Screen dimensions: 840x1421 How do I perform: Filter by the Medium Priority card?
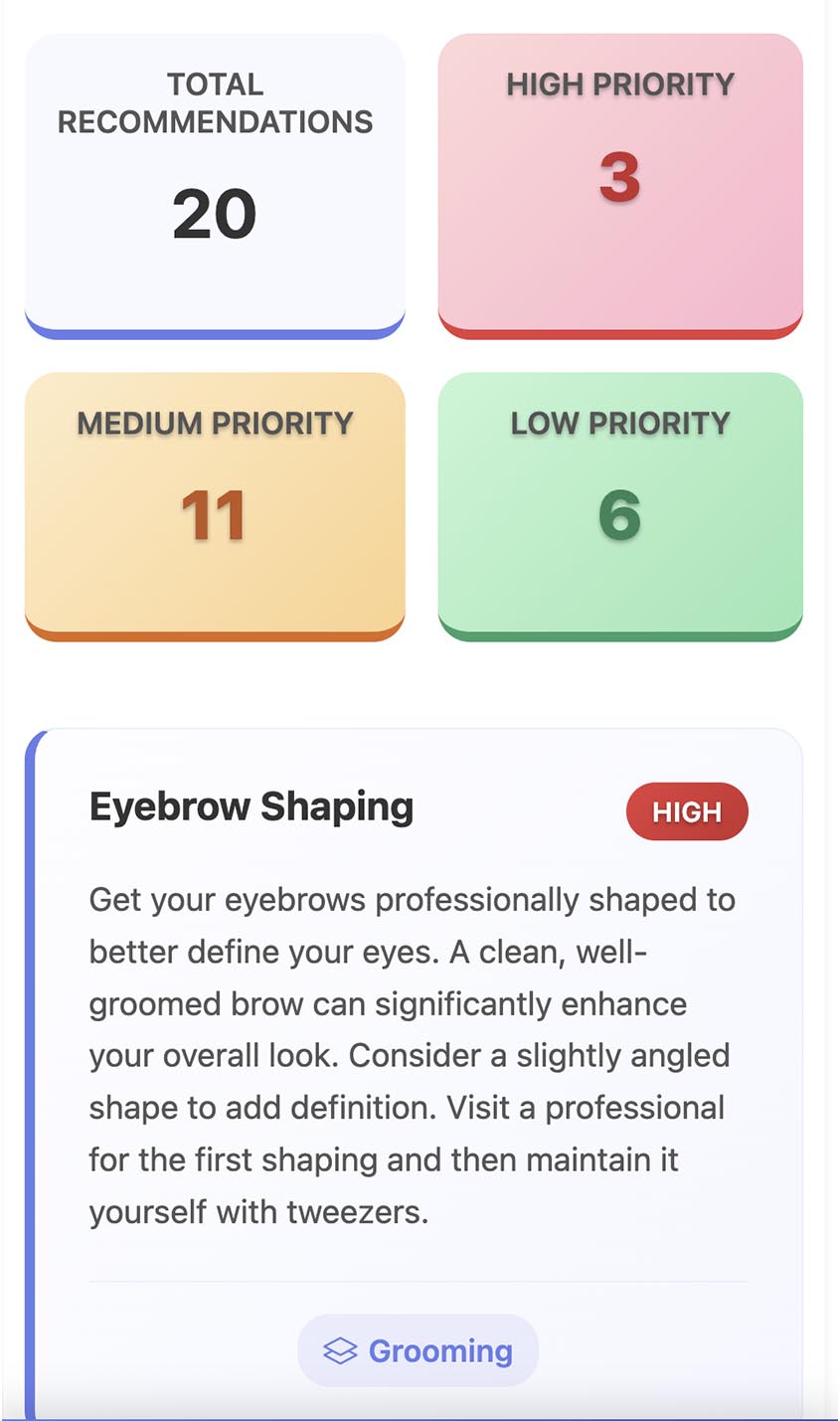215,506
